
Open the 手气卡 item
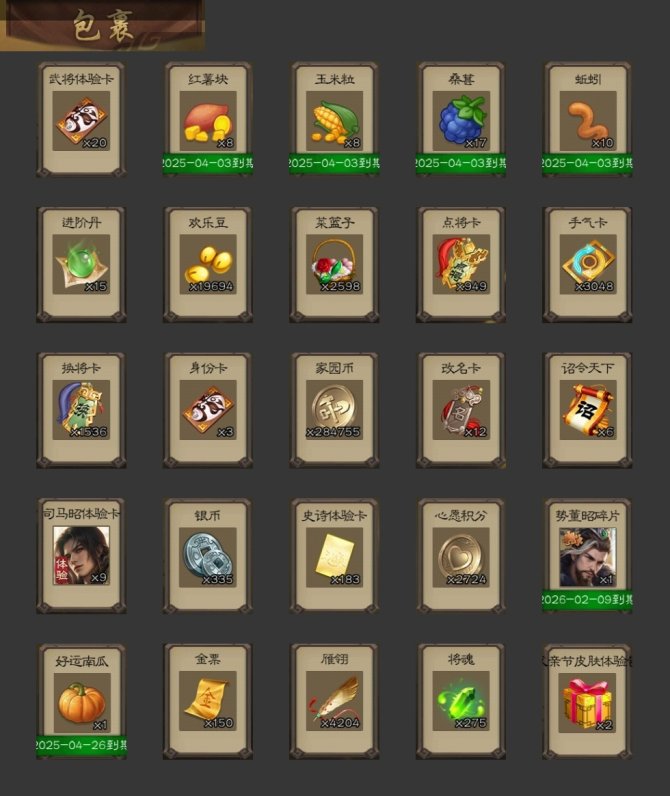coord(588,266)
